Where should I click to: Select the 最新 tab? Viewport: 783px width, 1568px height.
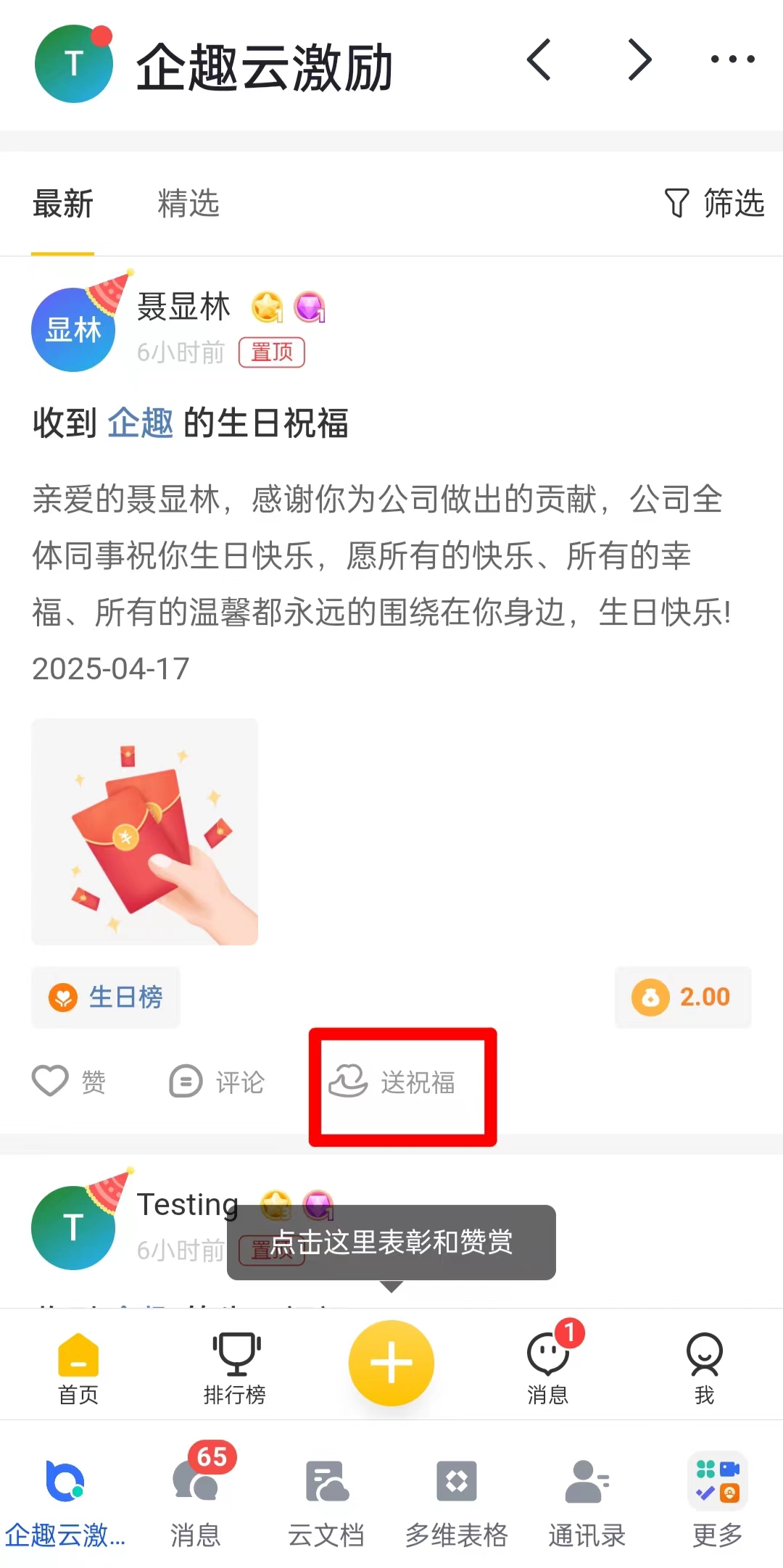tap(63, 204)
